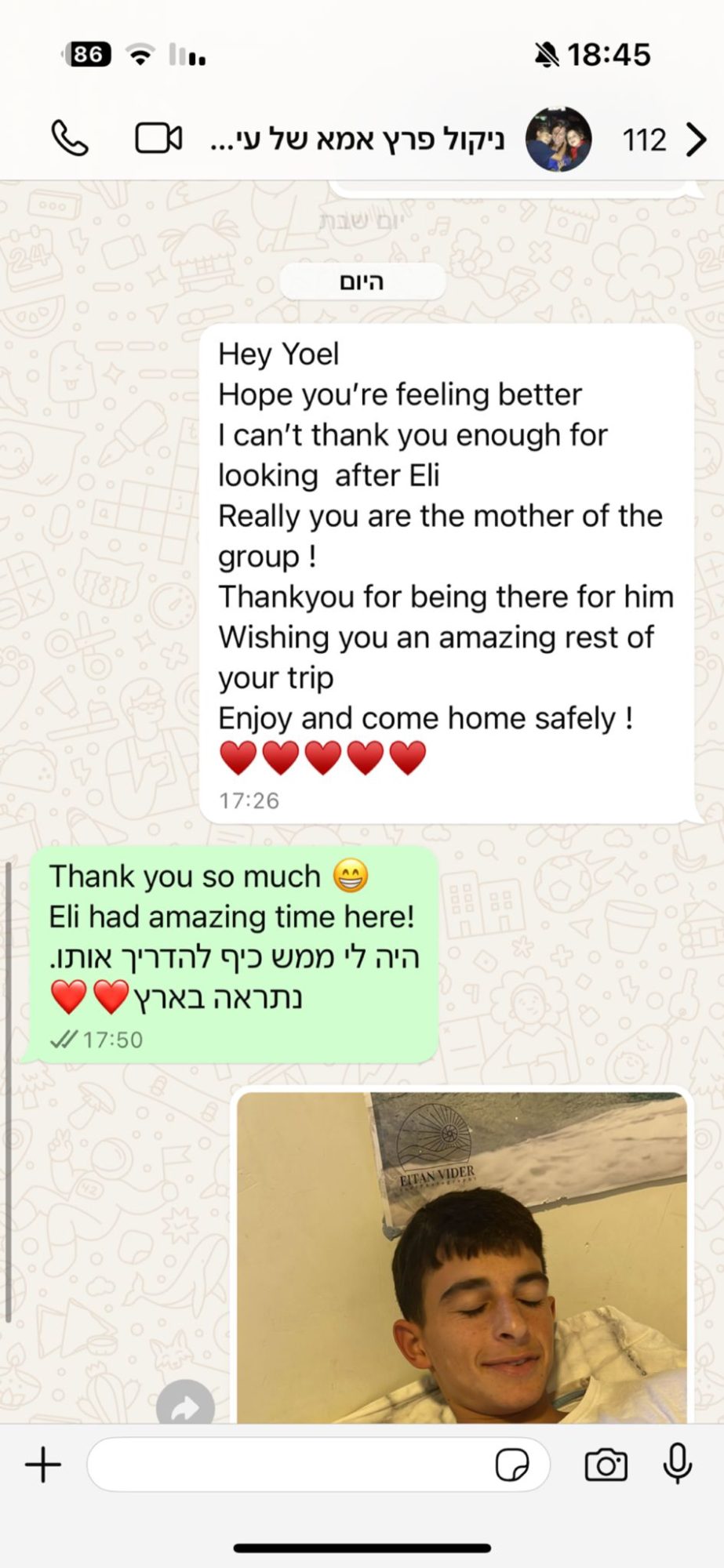
Task: Record a voice message with the microphone
Action: (x=677, y=1463)
